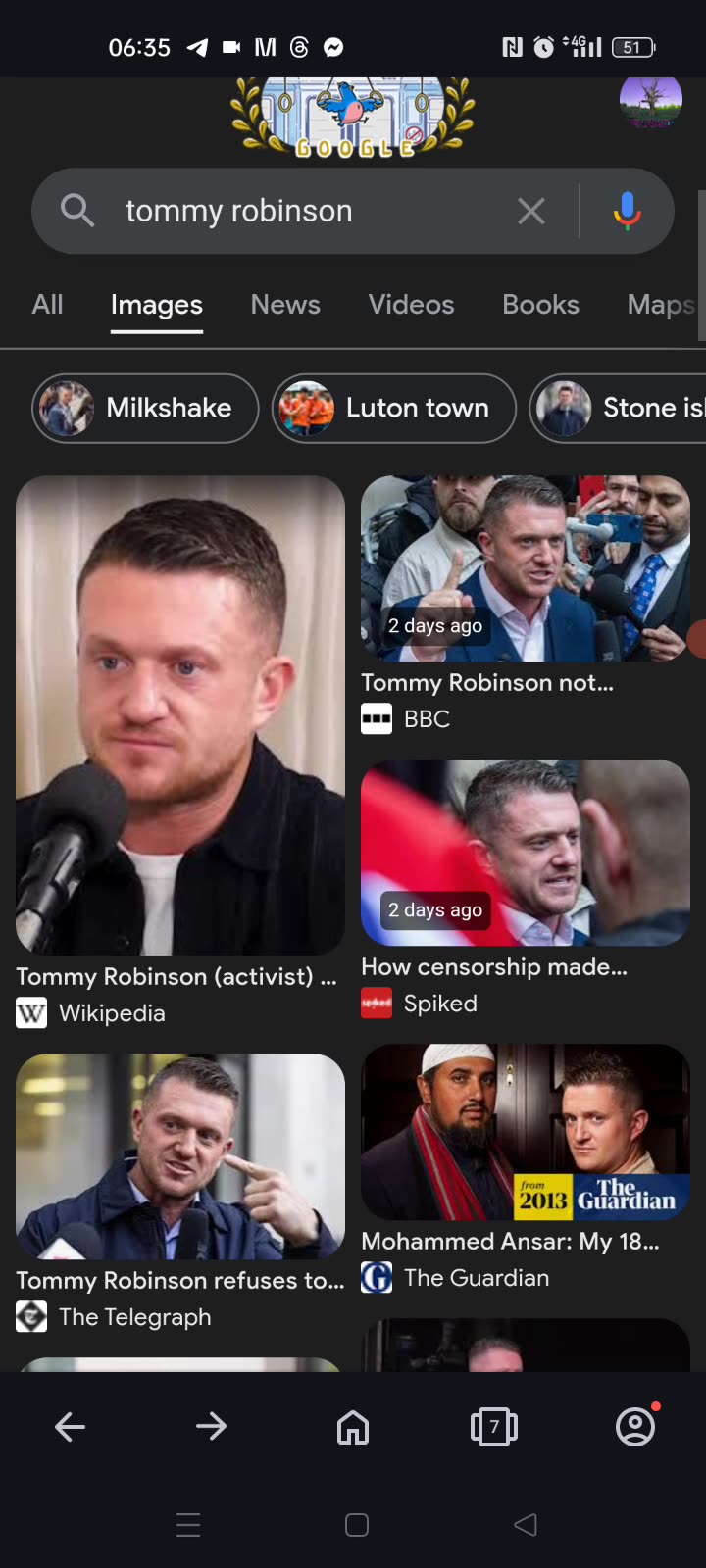706x1568 pixels.
Task: Tap the search box with the query
Action: [294, 211]
